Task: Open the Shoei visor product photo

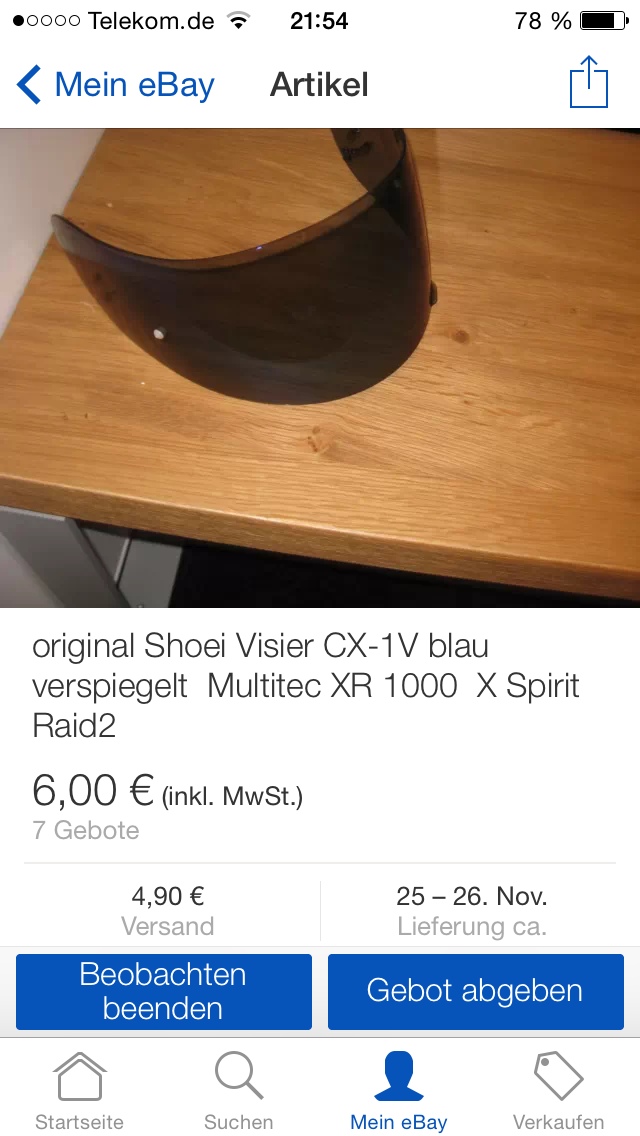Action: (x=320, y=368)
